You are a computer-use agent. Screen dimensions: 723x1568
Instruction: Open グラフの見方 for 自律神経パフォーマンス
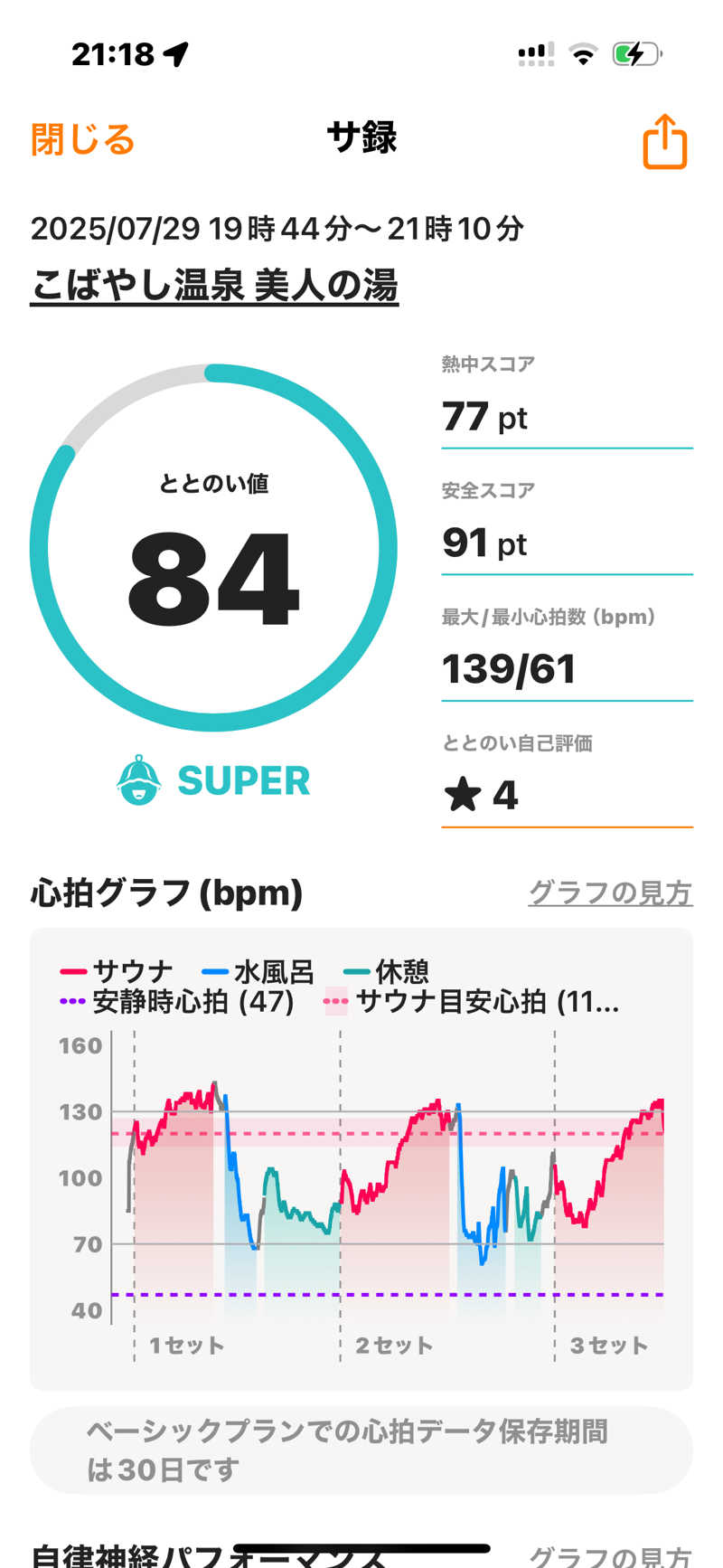click(610, 1554)
